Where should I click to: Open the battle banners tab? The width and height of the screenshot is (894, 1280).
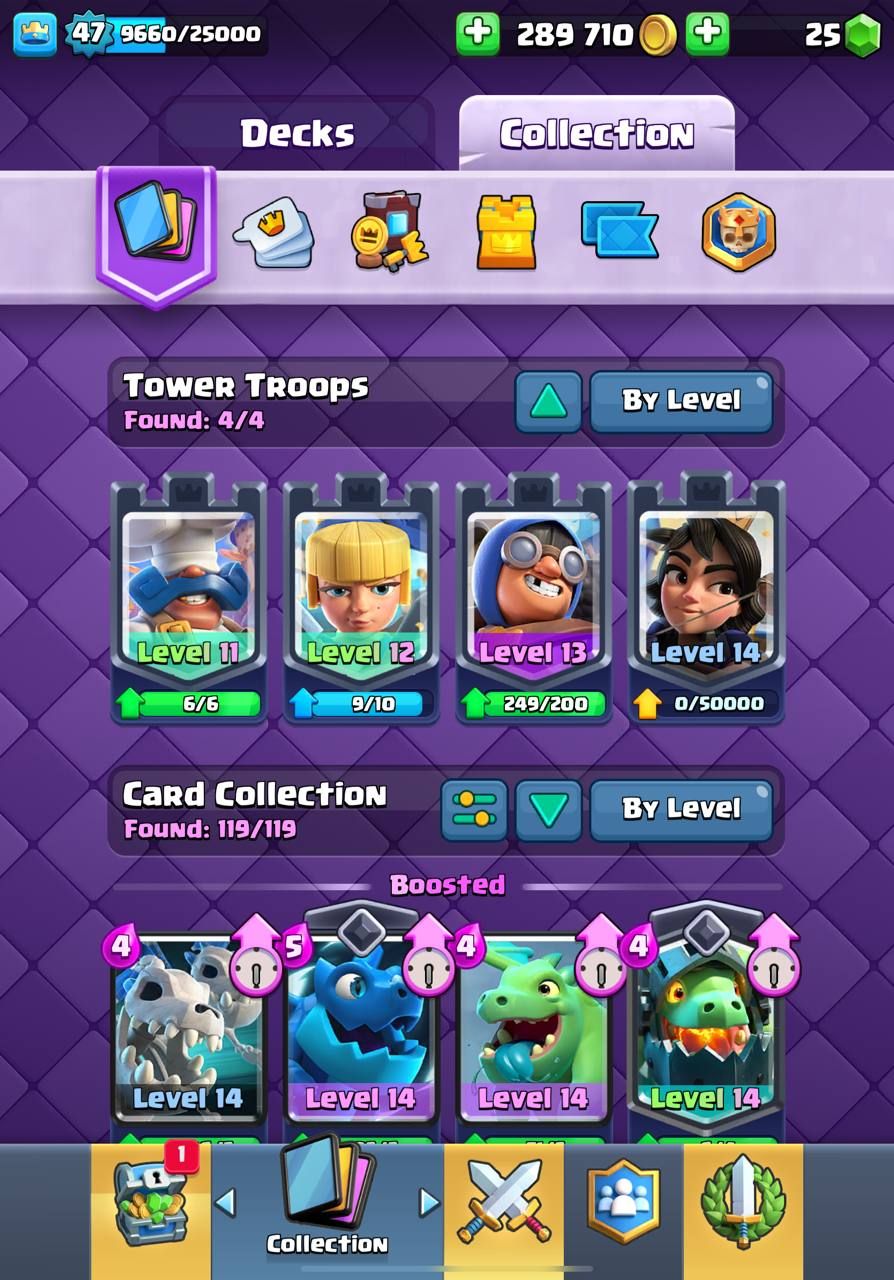(619, 232)
